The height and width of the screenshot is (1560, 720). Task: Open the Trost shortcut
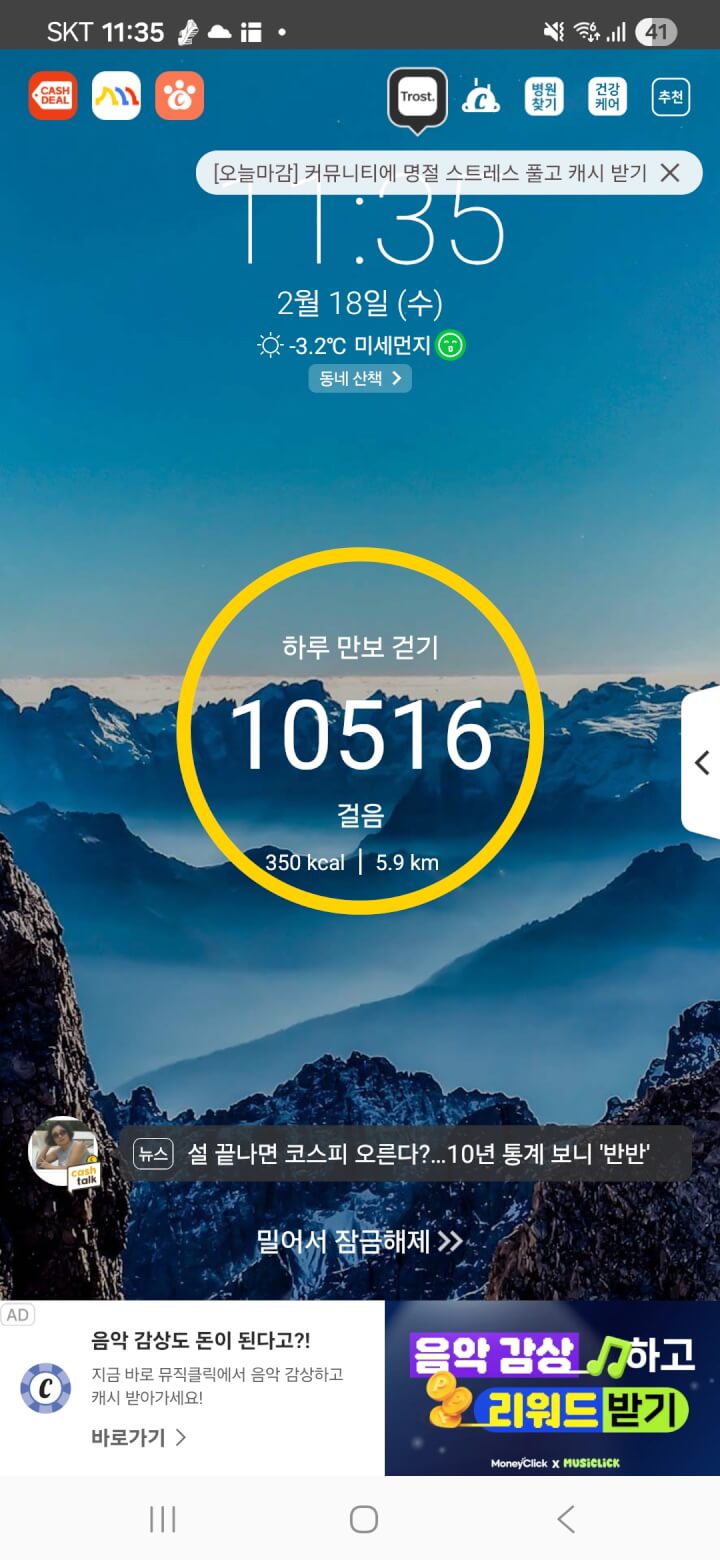(417, 98)
